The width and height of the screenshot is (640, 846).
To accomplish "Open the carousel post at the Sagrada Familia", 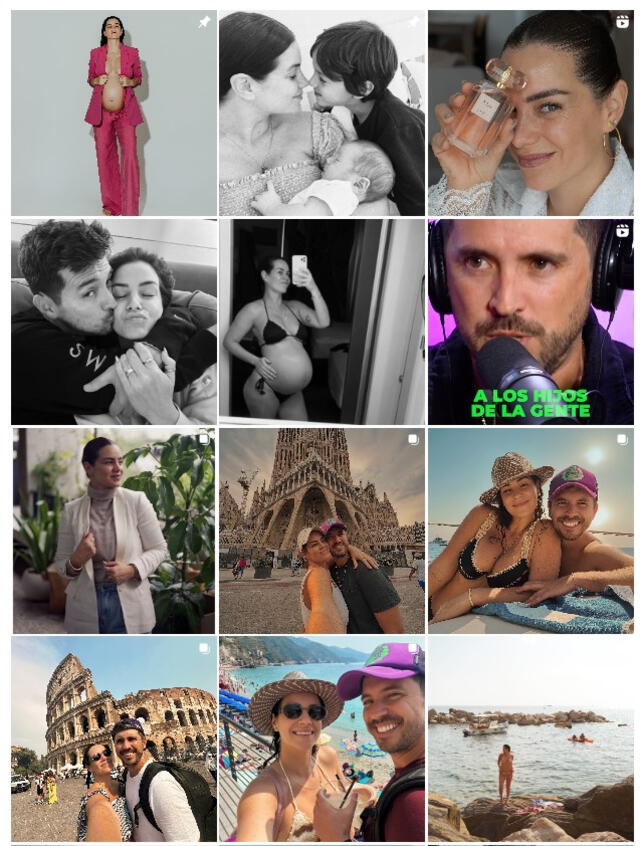I will 321,531.
